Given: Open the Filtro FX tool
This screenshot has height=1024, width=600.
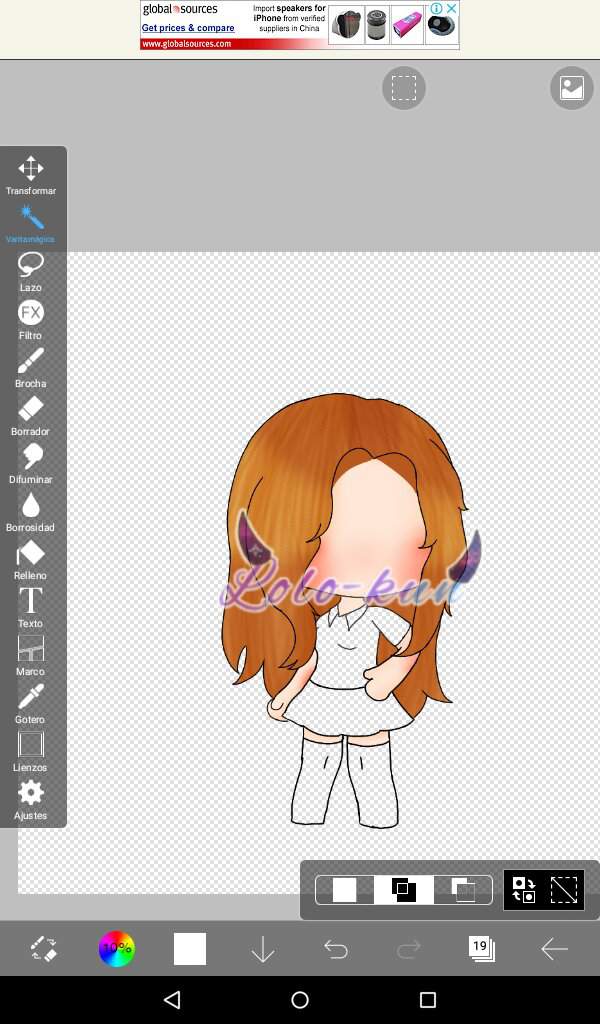Looking at the screenshot, I should [31, 318].
